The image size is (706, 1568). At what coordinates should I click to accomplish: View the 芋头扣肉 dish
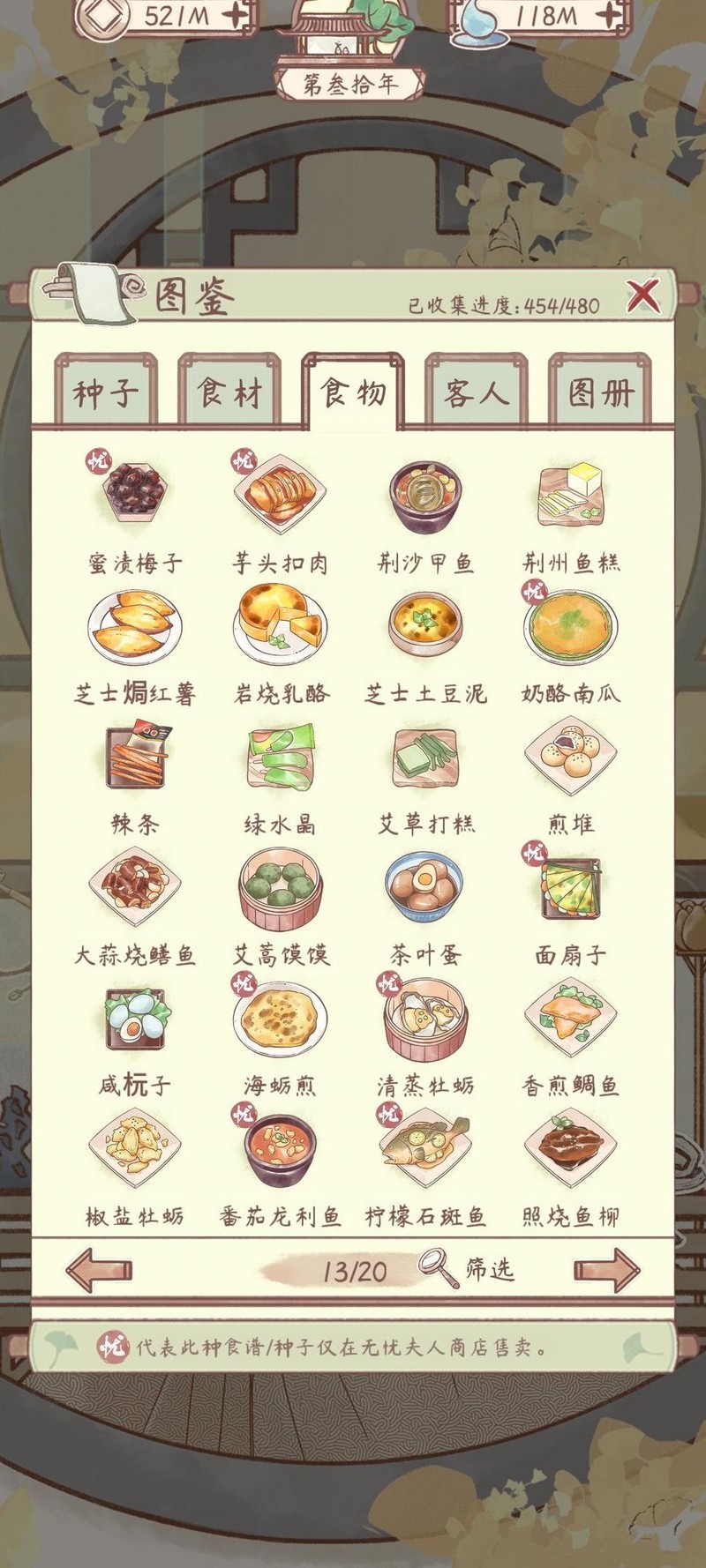280,492
